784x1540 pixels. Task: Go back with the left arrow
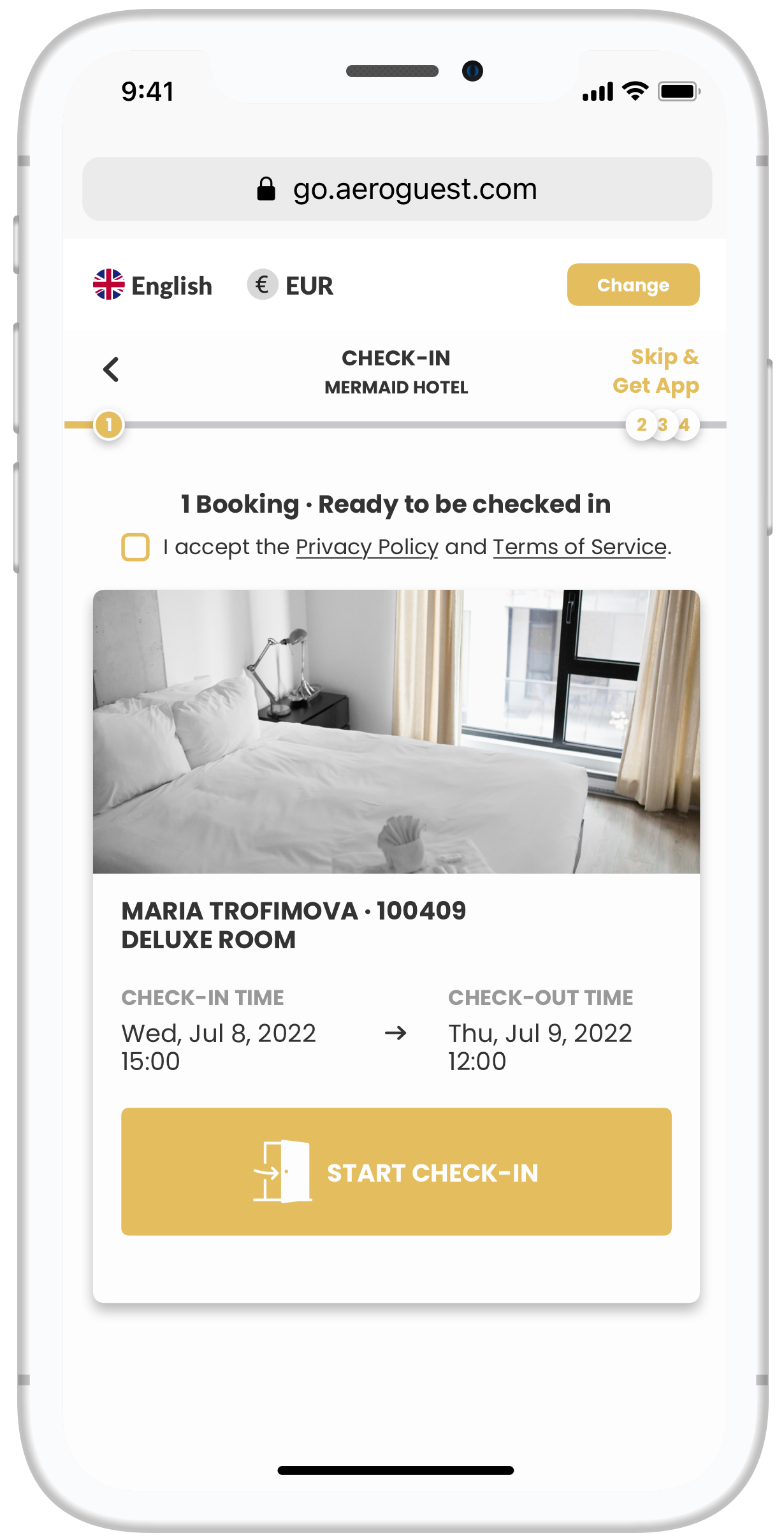111,369
